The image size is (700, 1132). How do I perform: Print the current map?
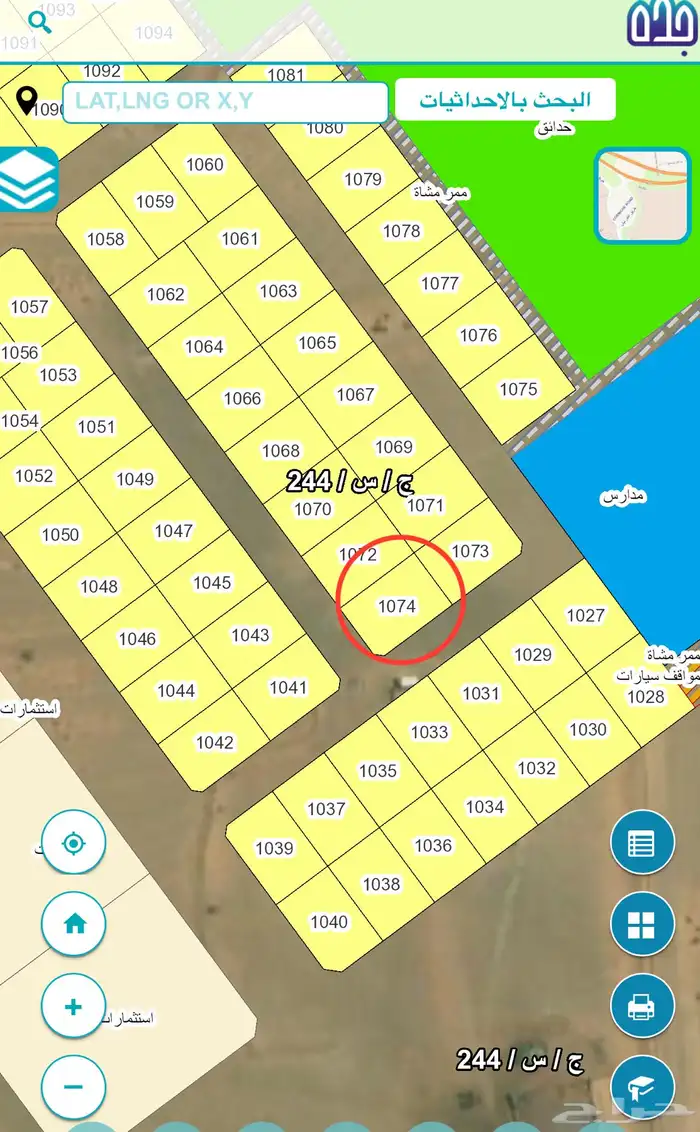point(642,1006)
